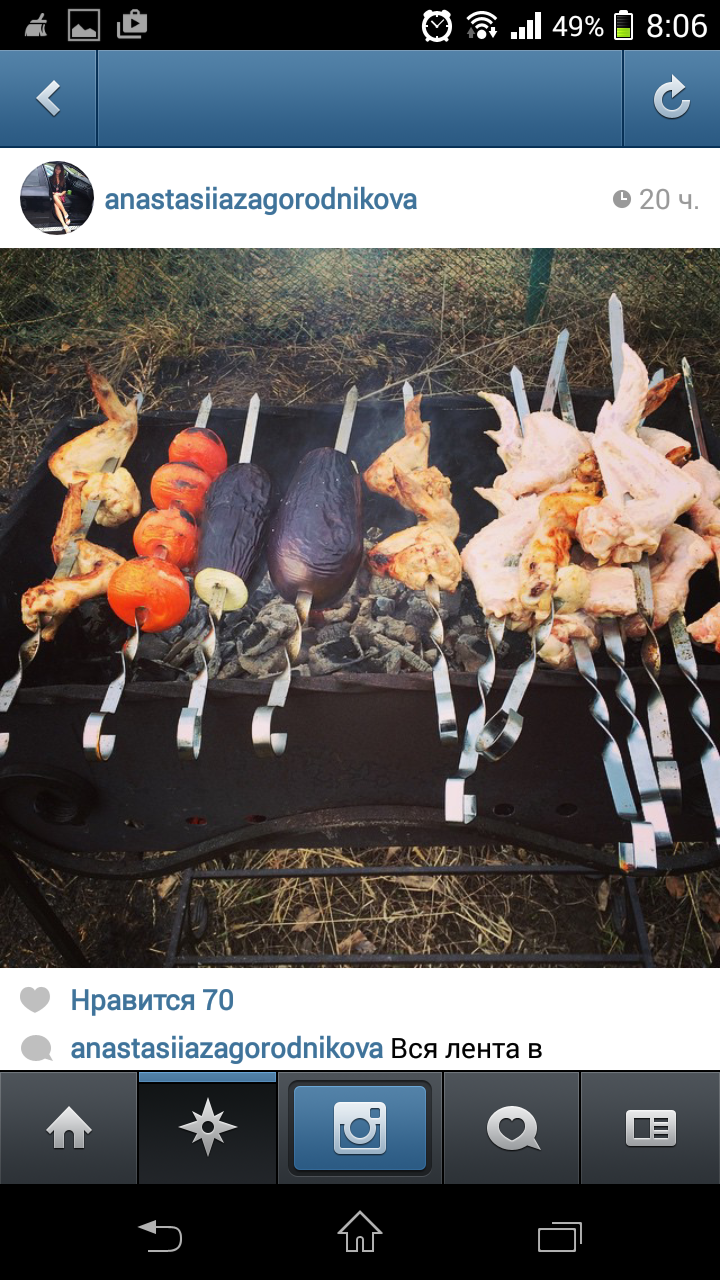Image resolution: width=720 pixels, height=1280 pixels.
Task: Switch to the profile card tab
Action: coord(650,1128)
